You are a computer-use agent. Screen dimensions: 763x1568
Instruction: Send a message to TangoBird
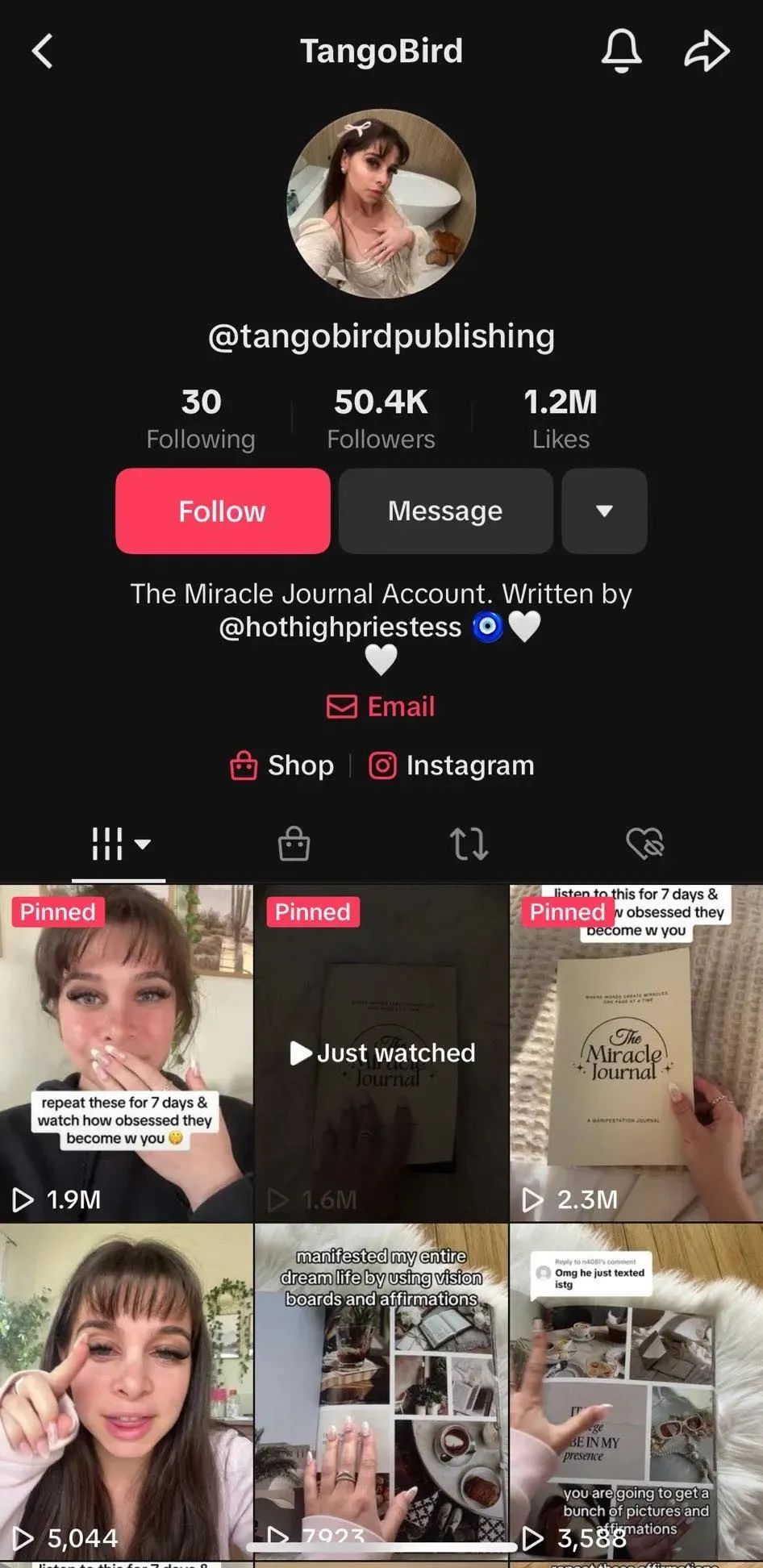445,511
